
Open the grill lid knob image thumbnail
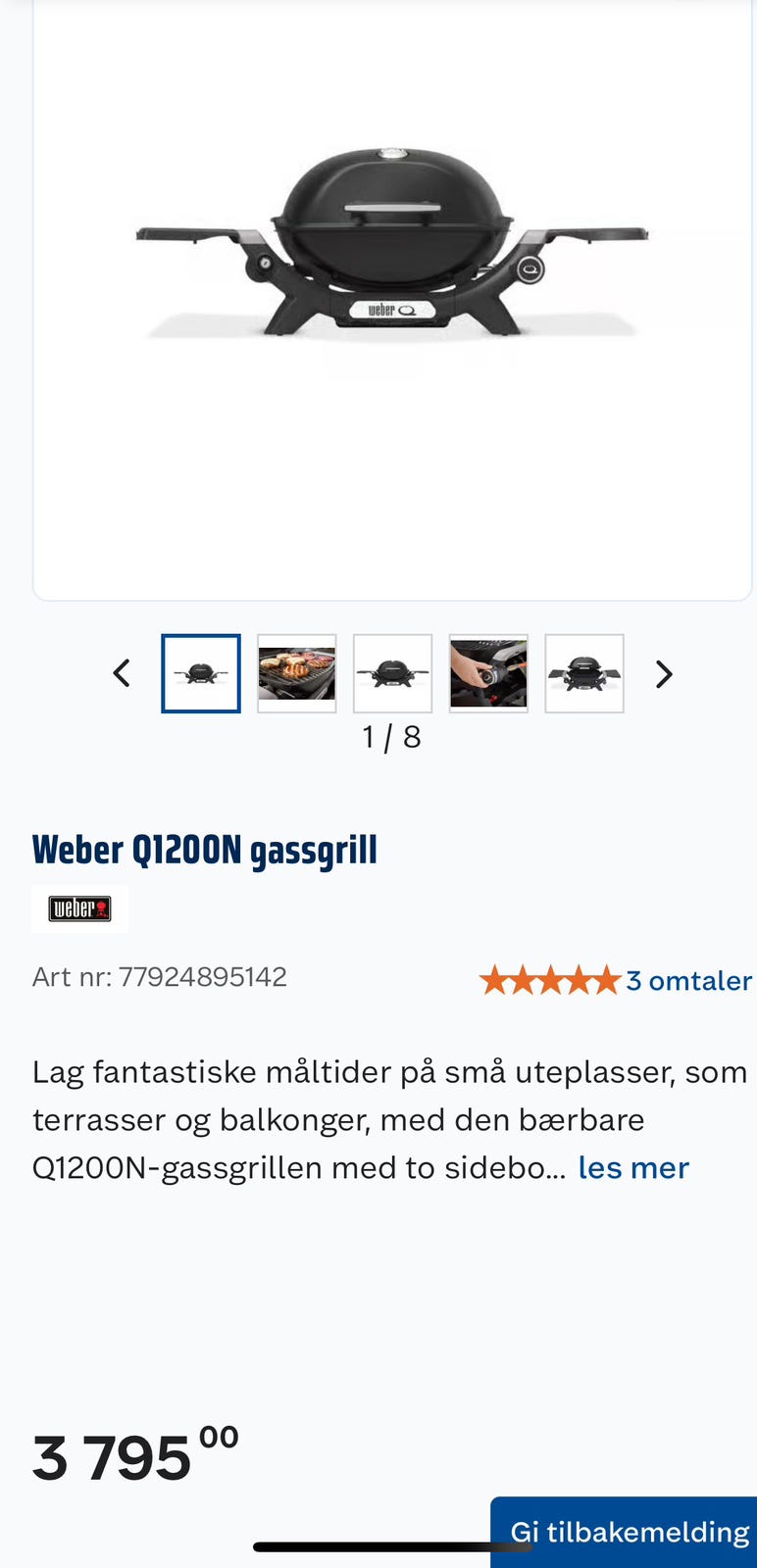click(x=488, y=673)
